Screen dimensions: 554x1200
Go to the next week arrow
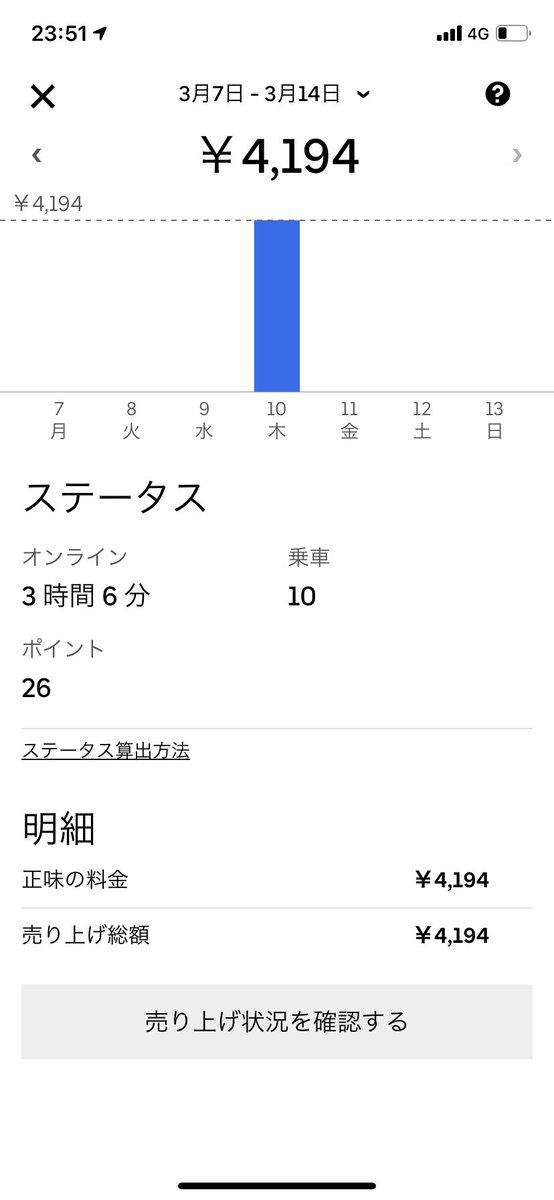click(x=517, y=155)
